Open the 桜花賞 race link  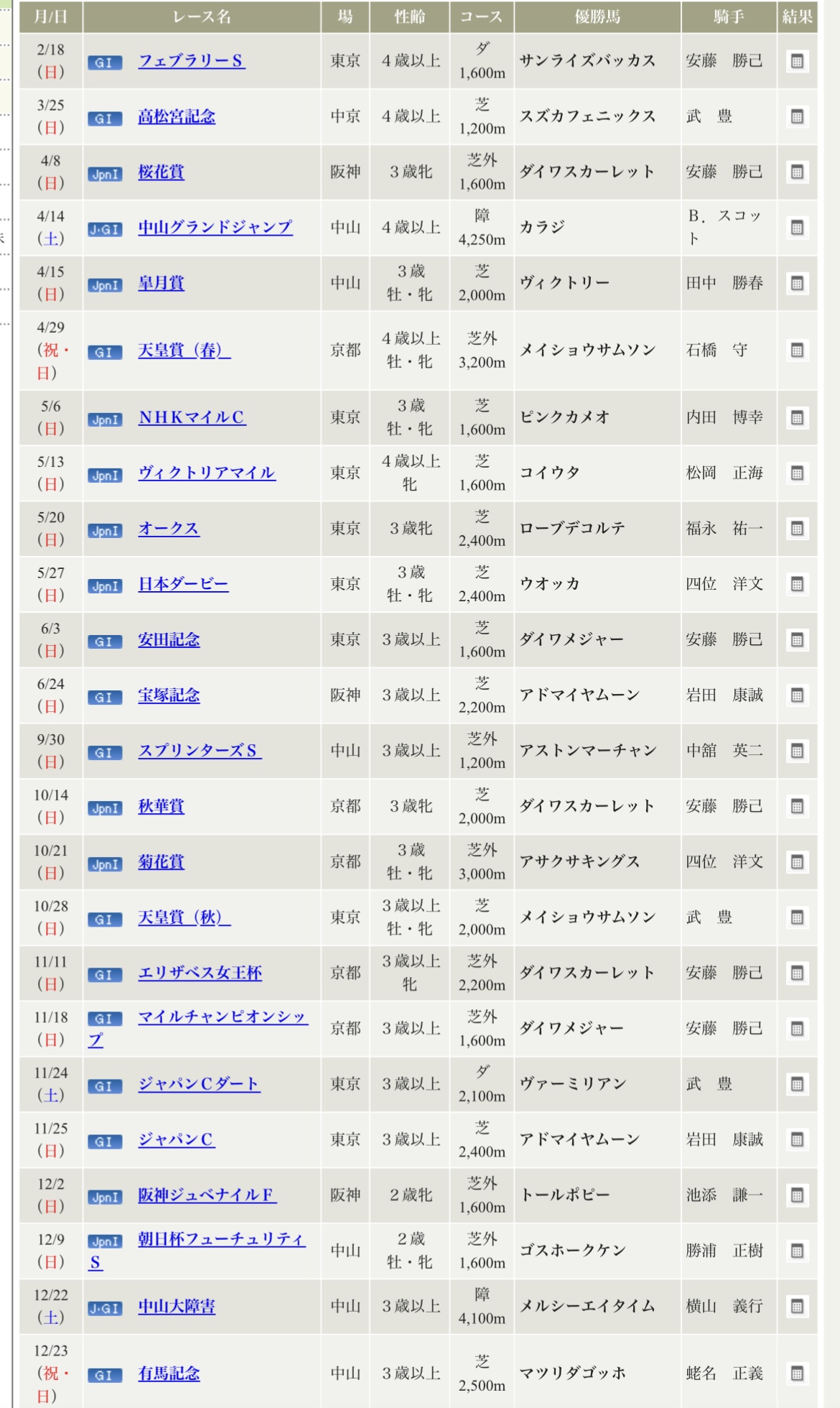coord(161,172)
